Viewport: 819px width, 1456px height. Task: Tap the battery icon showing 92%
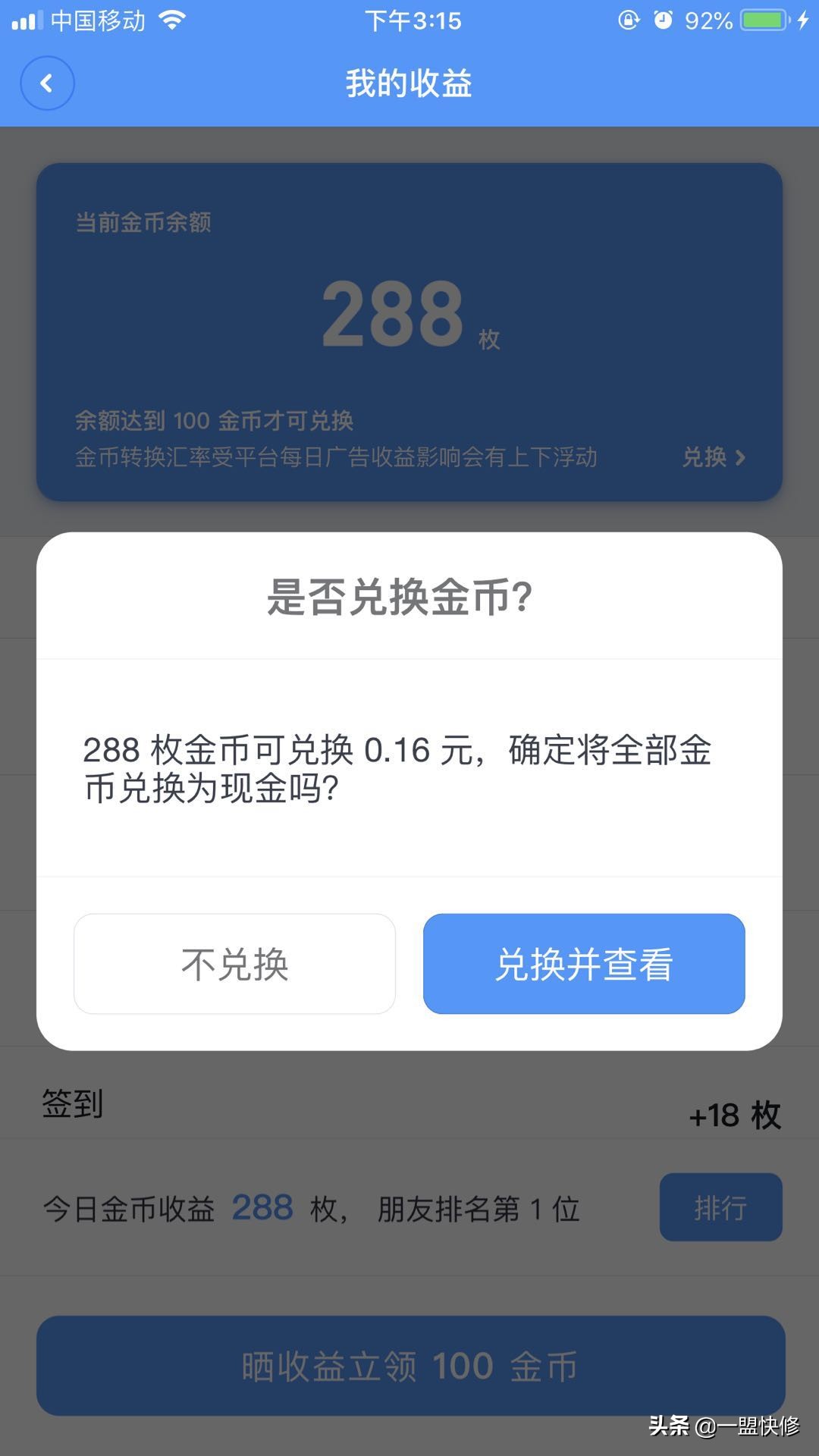(x=761, y=20)
